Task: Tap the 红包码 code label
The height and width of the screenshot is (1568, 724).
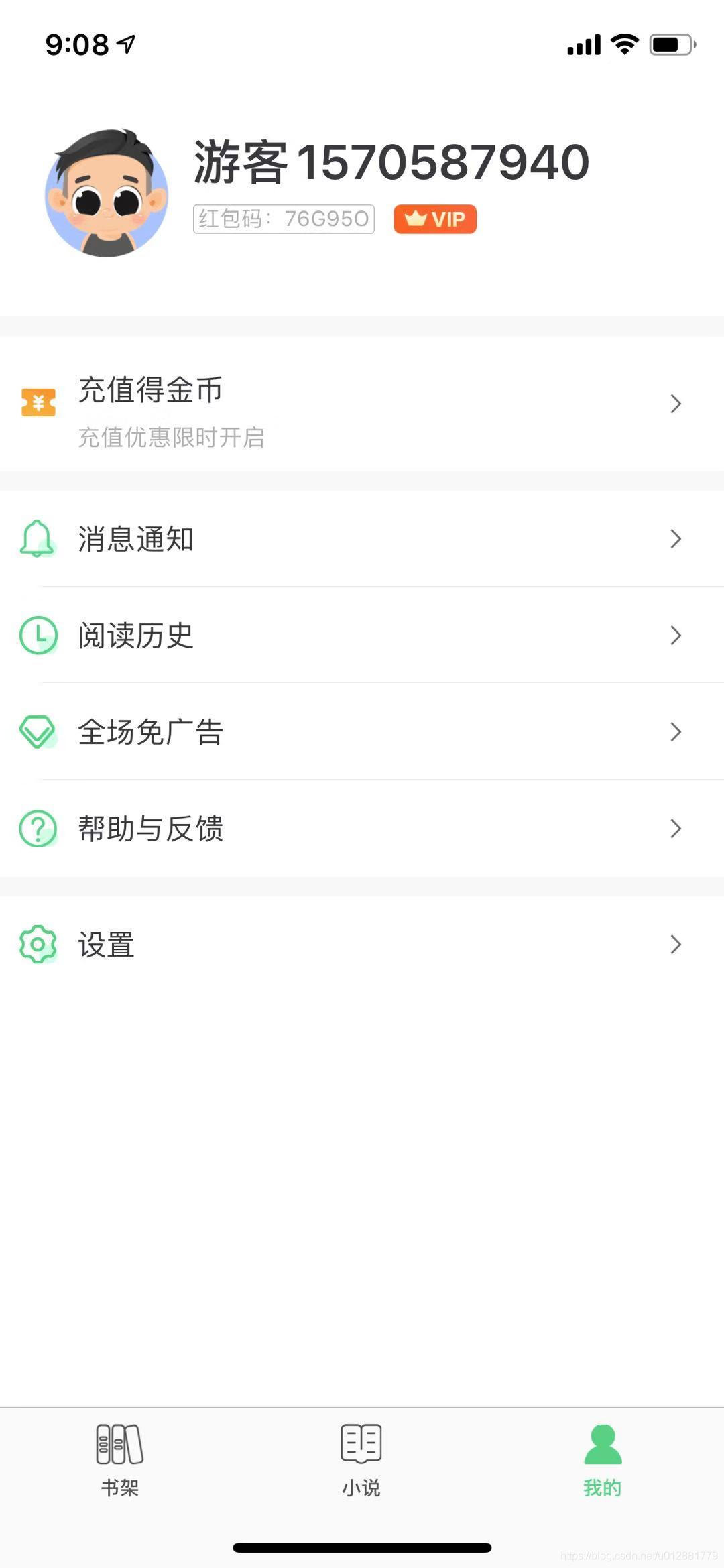Action: click(284, 219)
